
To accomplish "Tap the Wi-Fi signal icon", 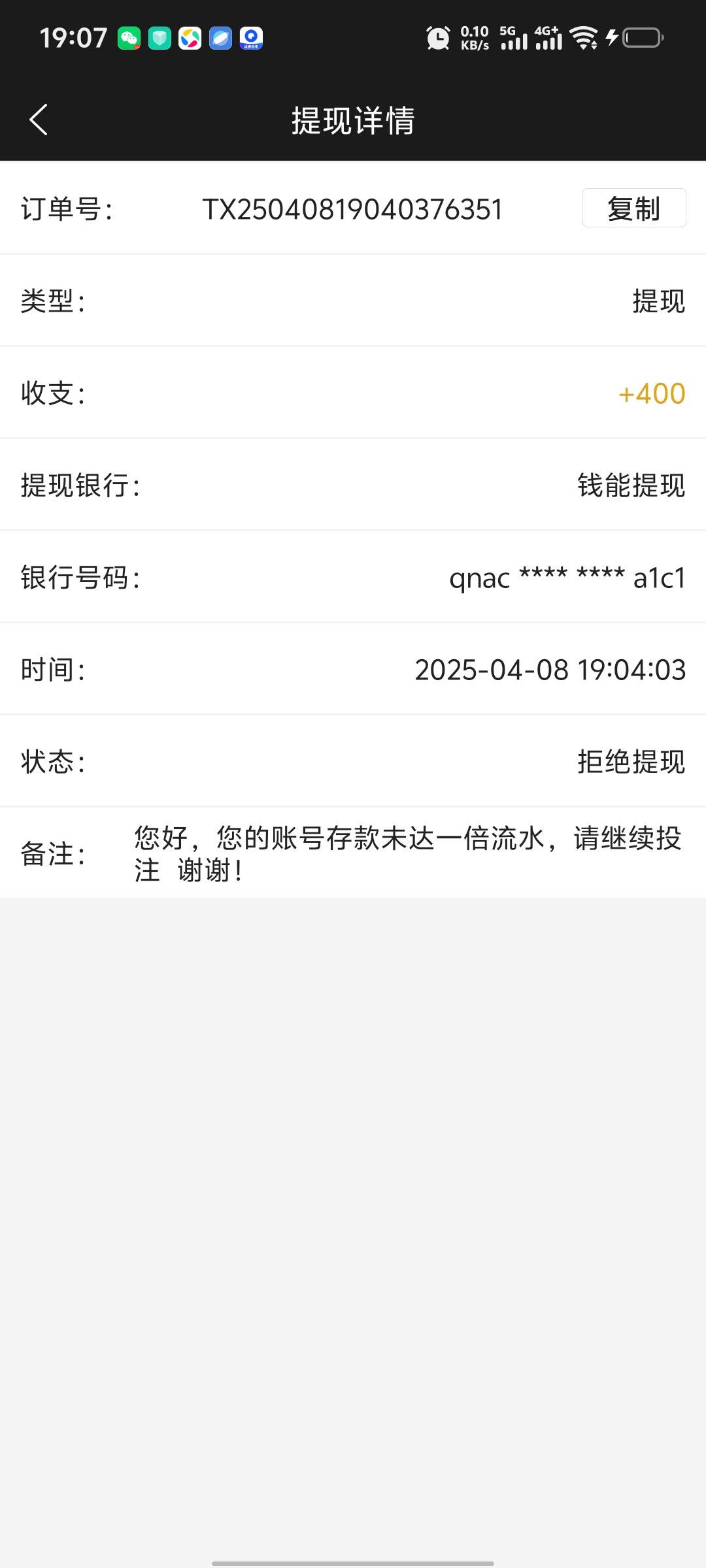I will click(x=584, y=39).
